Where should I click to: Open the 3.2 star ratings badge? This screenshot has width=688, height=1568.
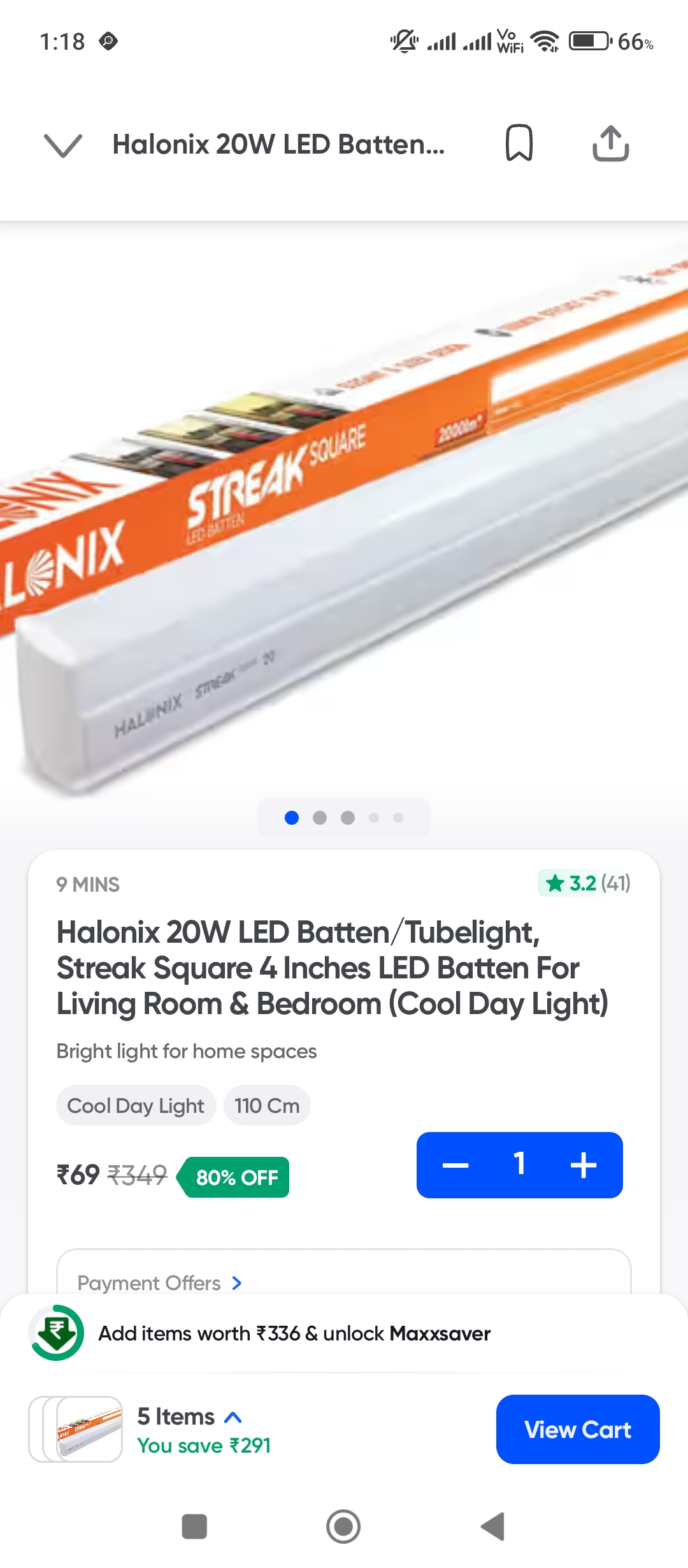point(585,883)
